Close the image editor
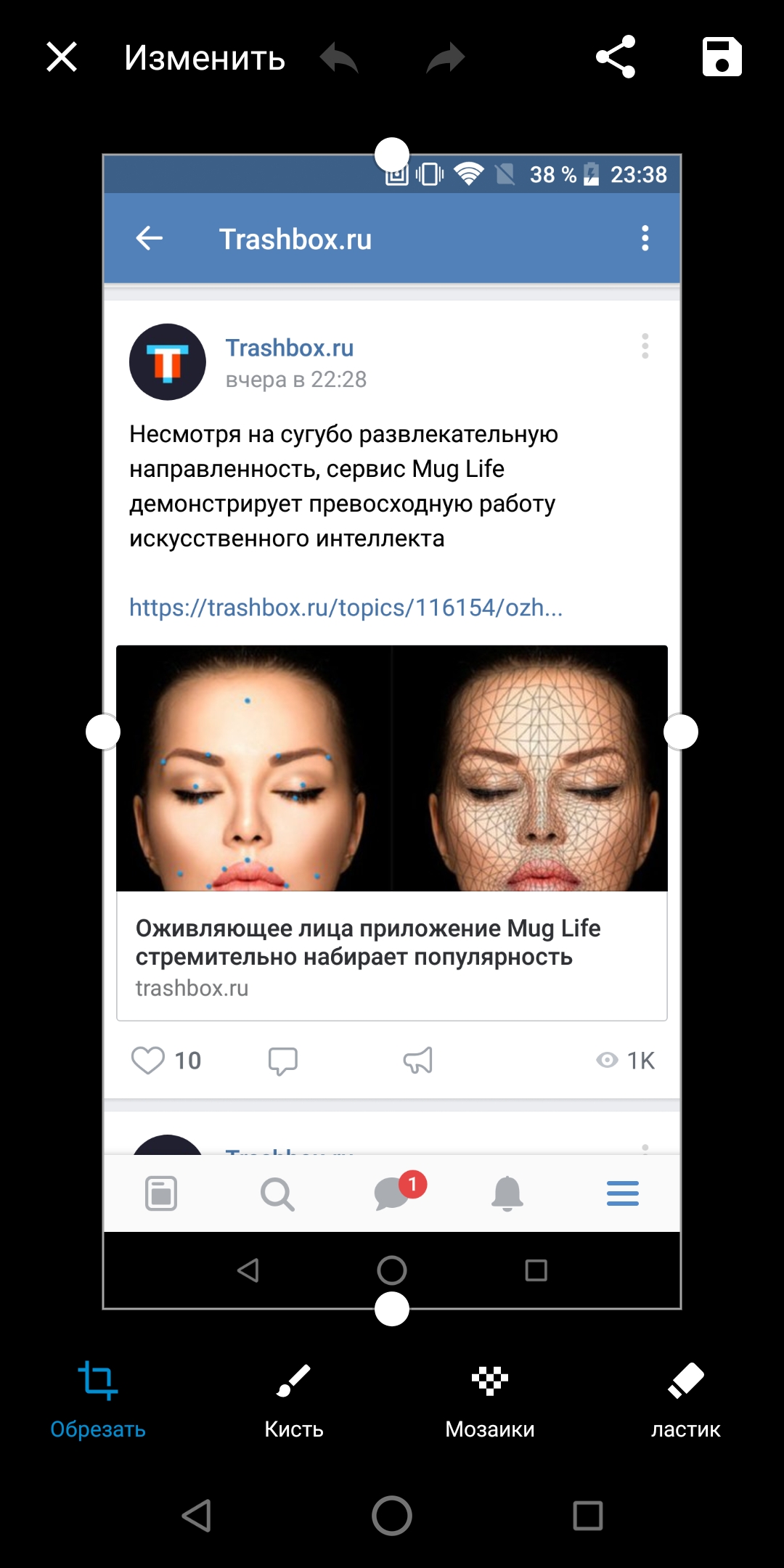This screenshot has width=784, height=1568. click(62, 57)
